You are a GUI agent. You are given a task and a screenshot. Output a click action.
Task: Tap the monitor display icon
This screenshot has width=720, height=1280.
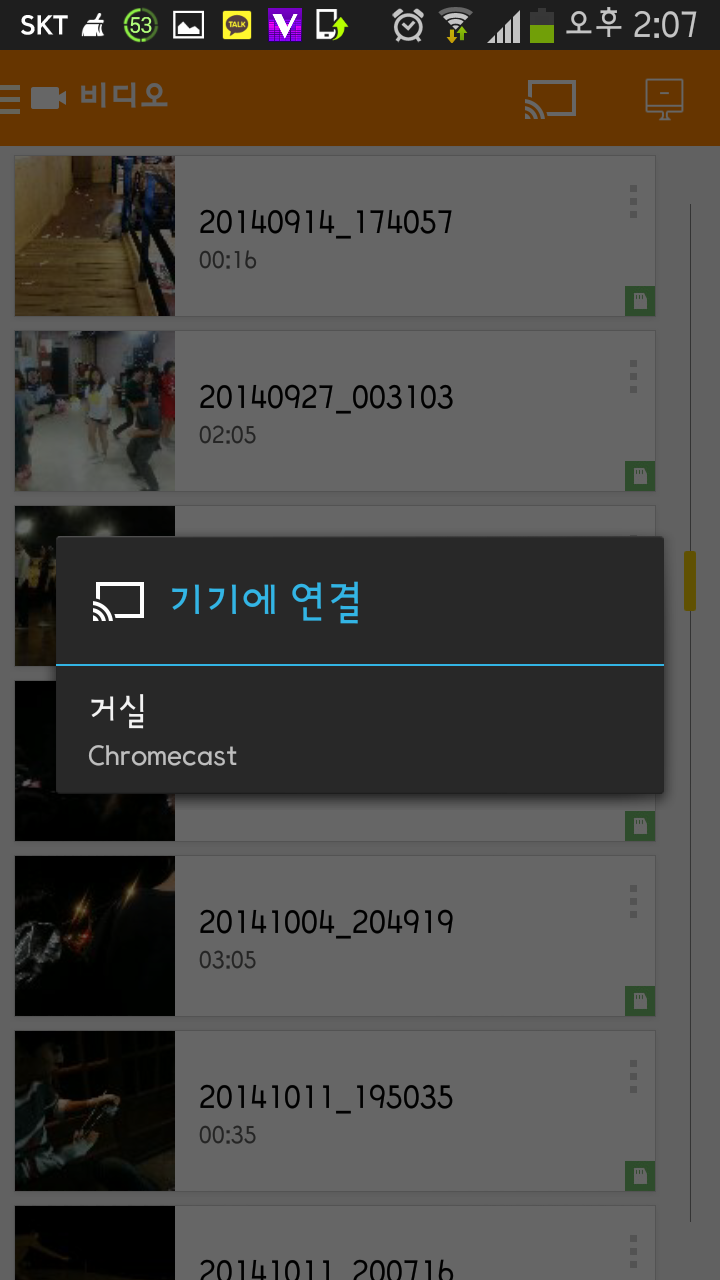664,99
